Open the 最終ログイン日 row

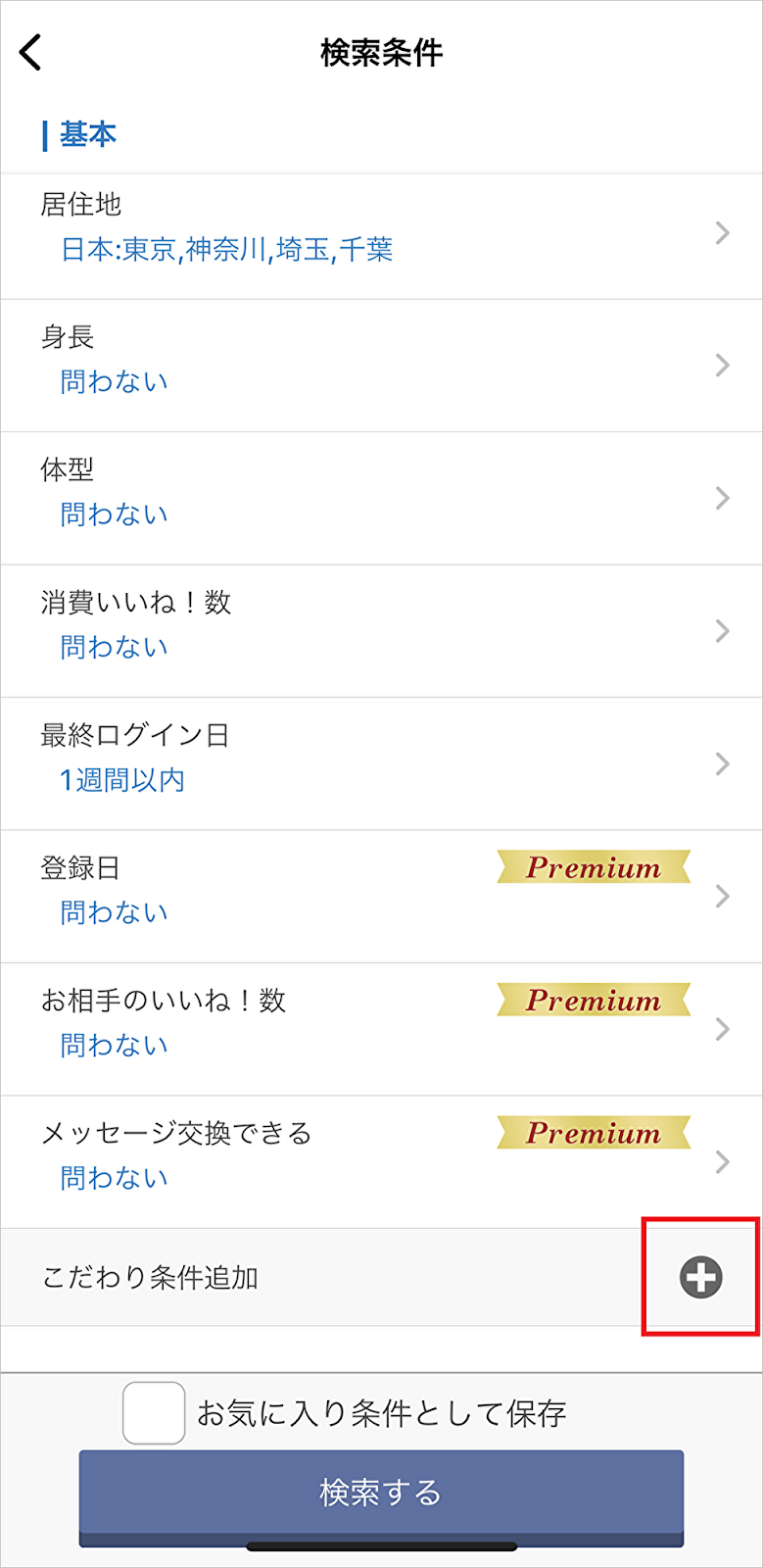point(381,763)
